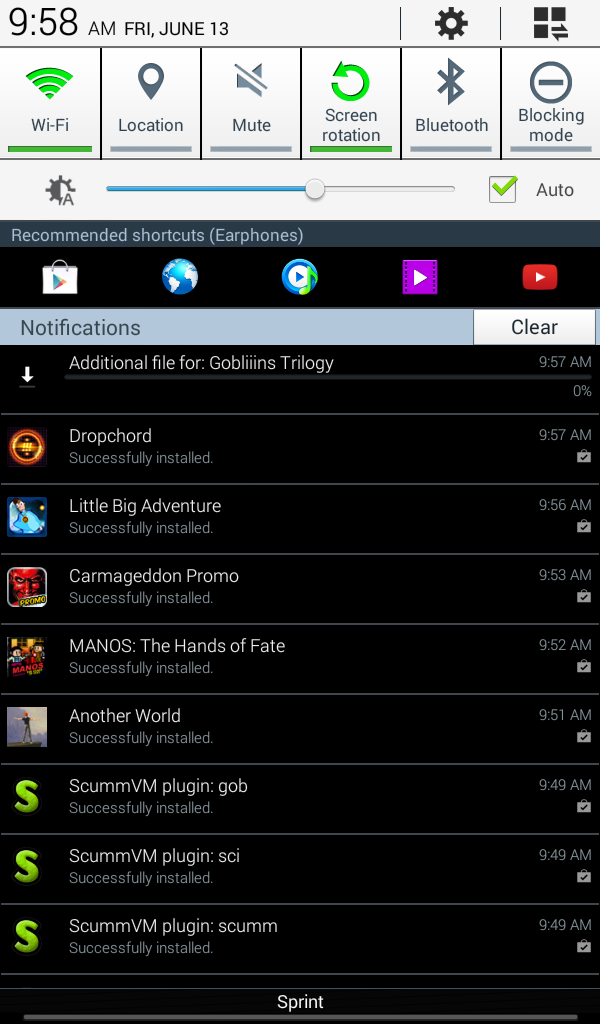Enable Location
Image resolution: width=600 pixels, height=1024 pixels.
pyautogui.click(x=150, y=103)
